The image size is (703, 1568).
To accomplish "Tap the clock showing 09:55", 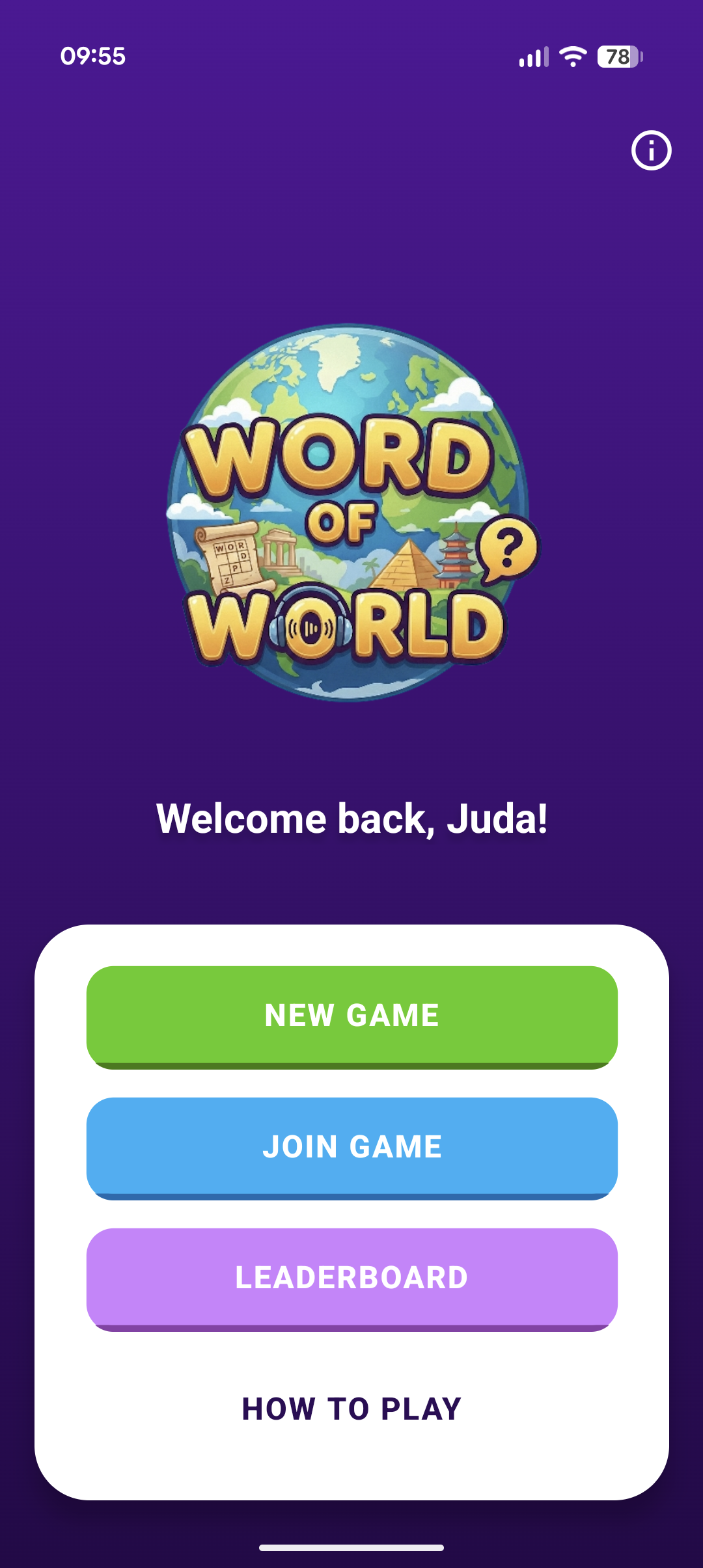I will point(93,57).
